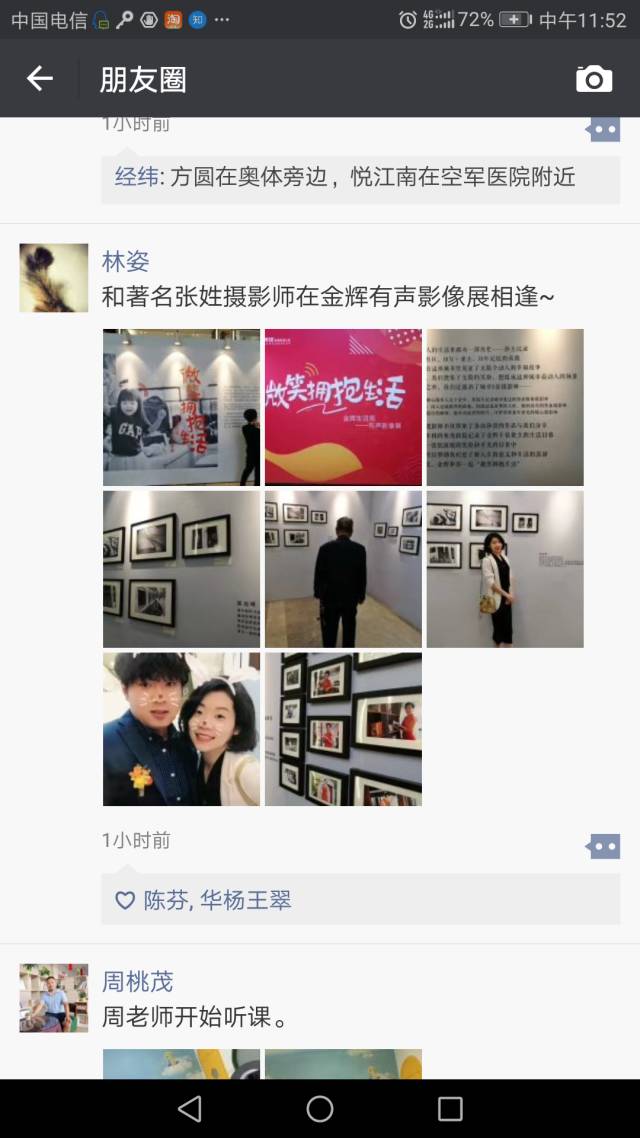Open 陈芬 in the likes list
The width and height of the screenshot is (640, 1138).
click(x=166, y=901)
